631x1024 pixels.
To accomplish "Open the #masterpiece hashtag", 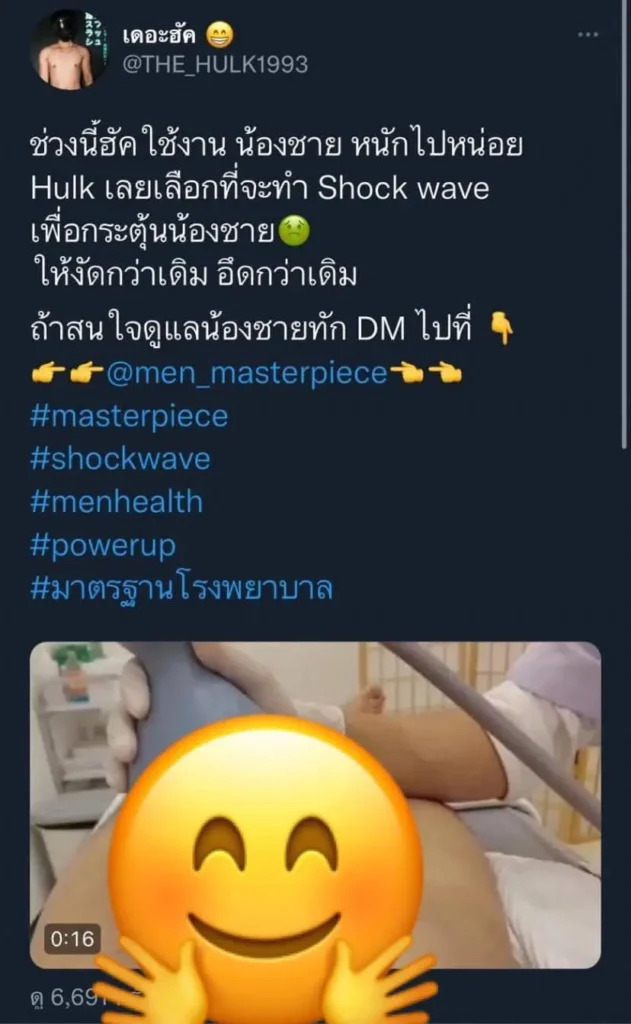I will pos(129,416).
